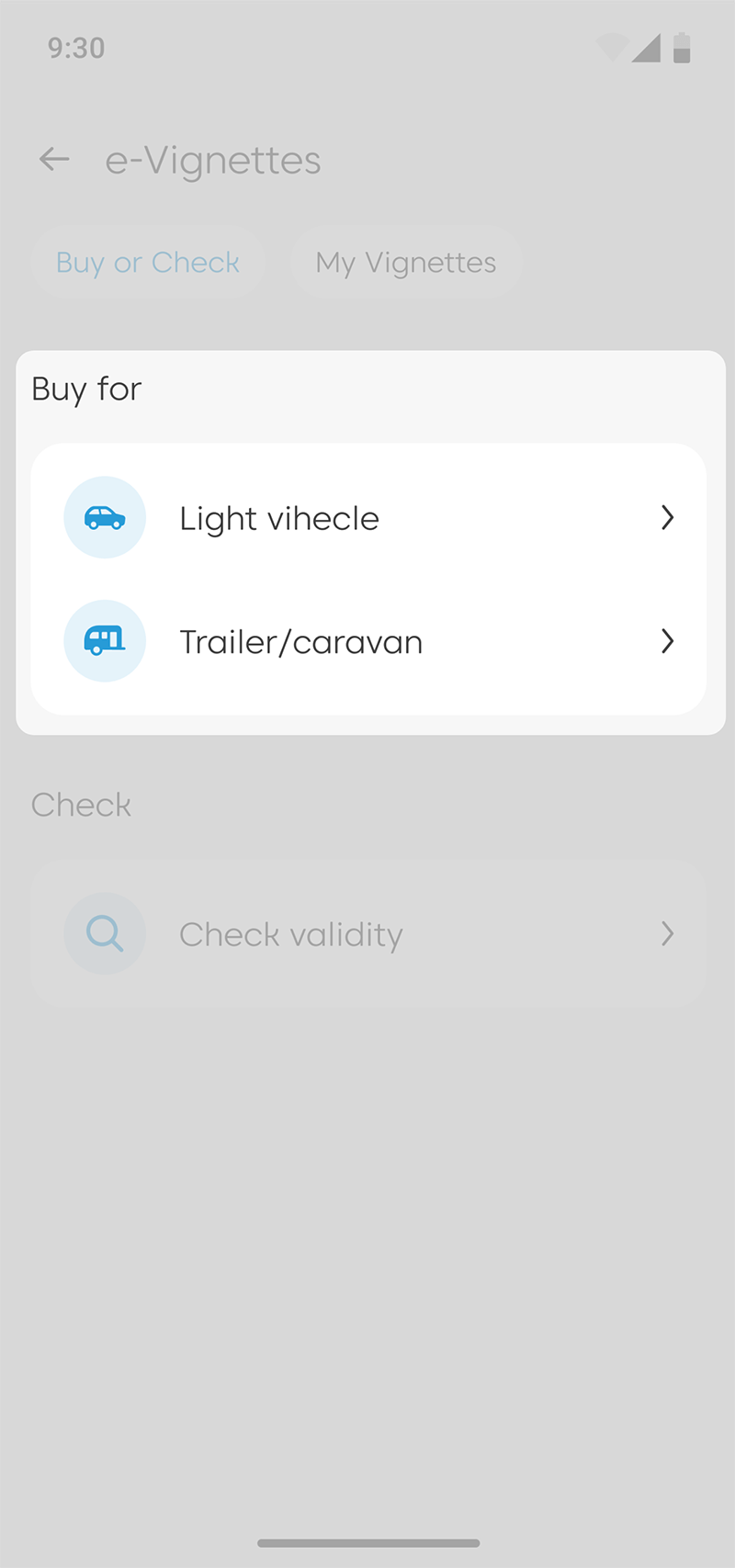This screenshot has width=735, height=1568.
Task: Switch to the My Vignettes tab
Action: 406,263
